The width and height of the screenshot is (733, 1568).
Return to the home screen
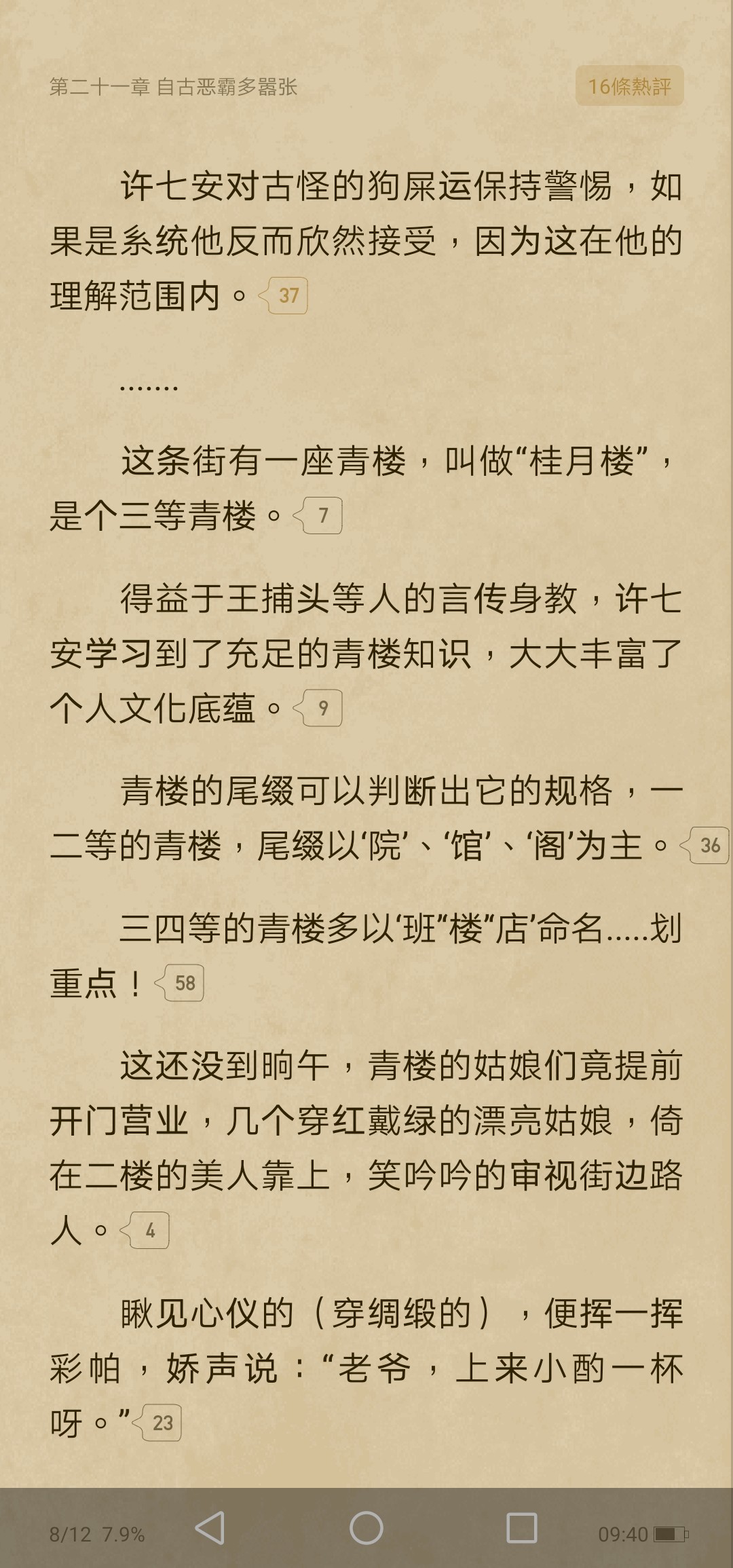(366, 1529)
